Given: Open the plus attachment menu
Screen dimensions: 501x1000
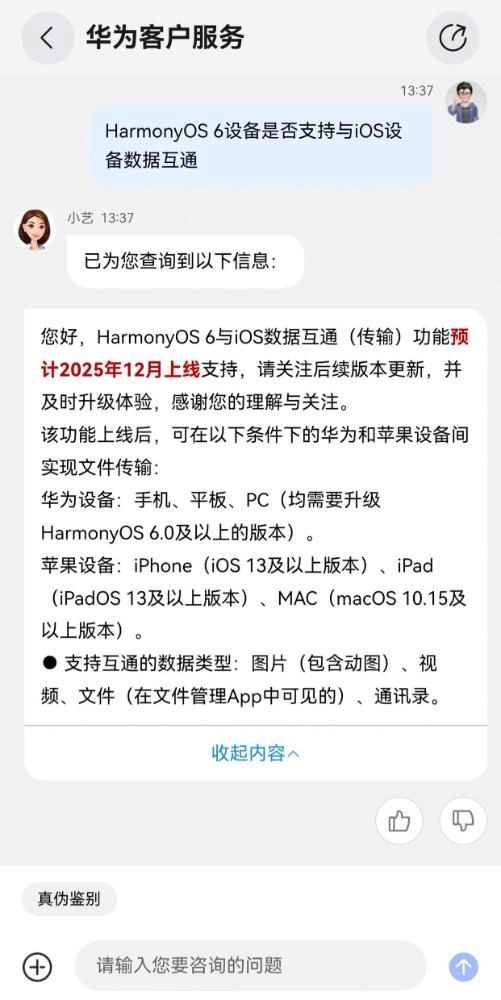Looking at the screenshot, I should coord(37,967).
